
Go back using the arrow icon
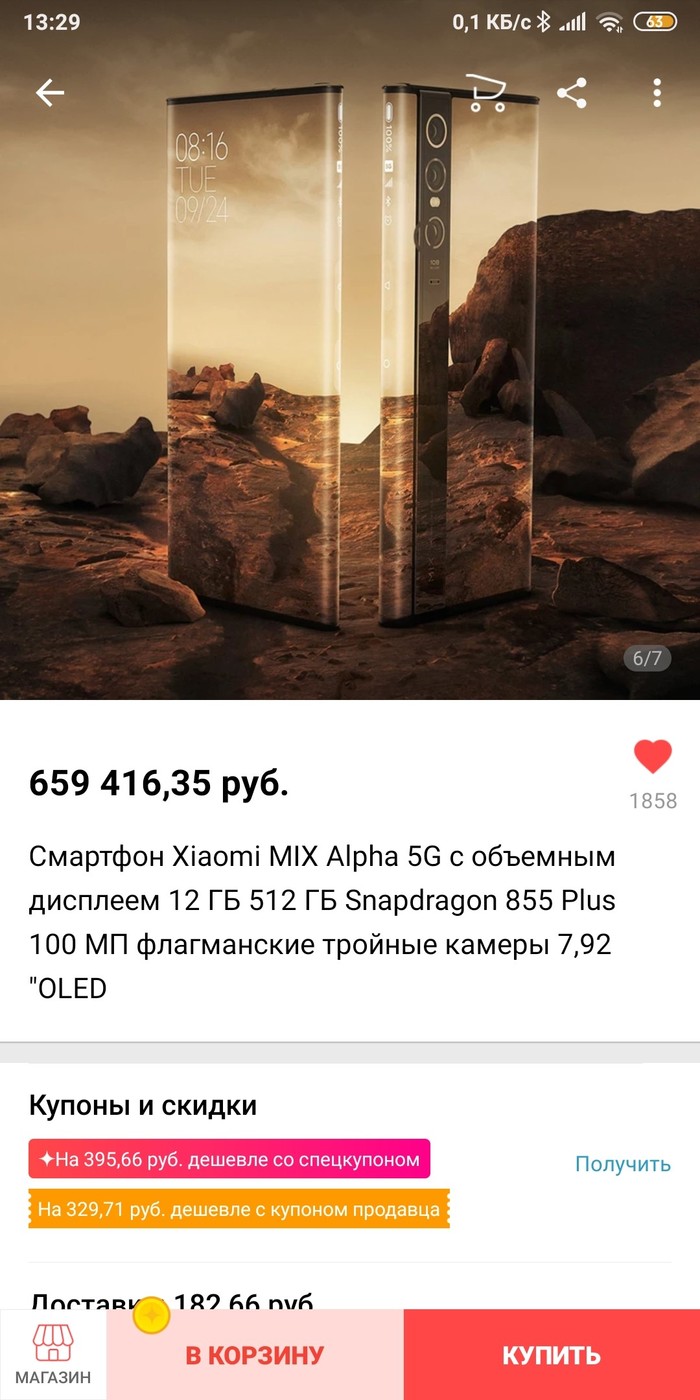click(49, 93)
